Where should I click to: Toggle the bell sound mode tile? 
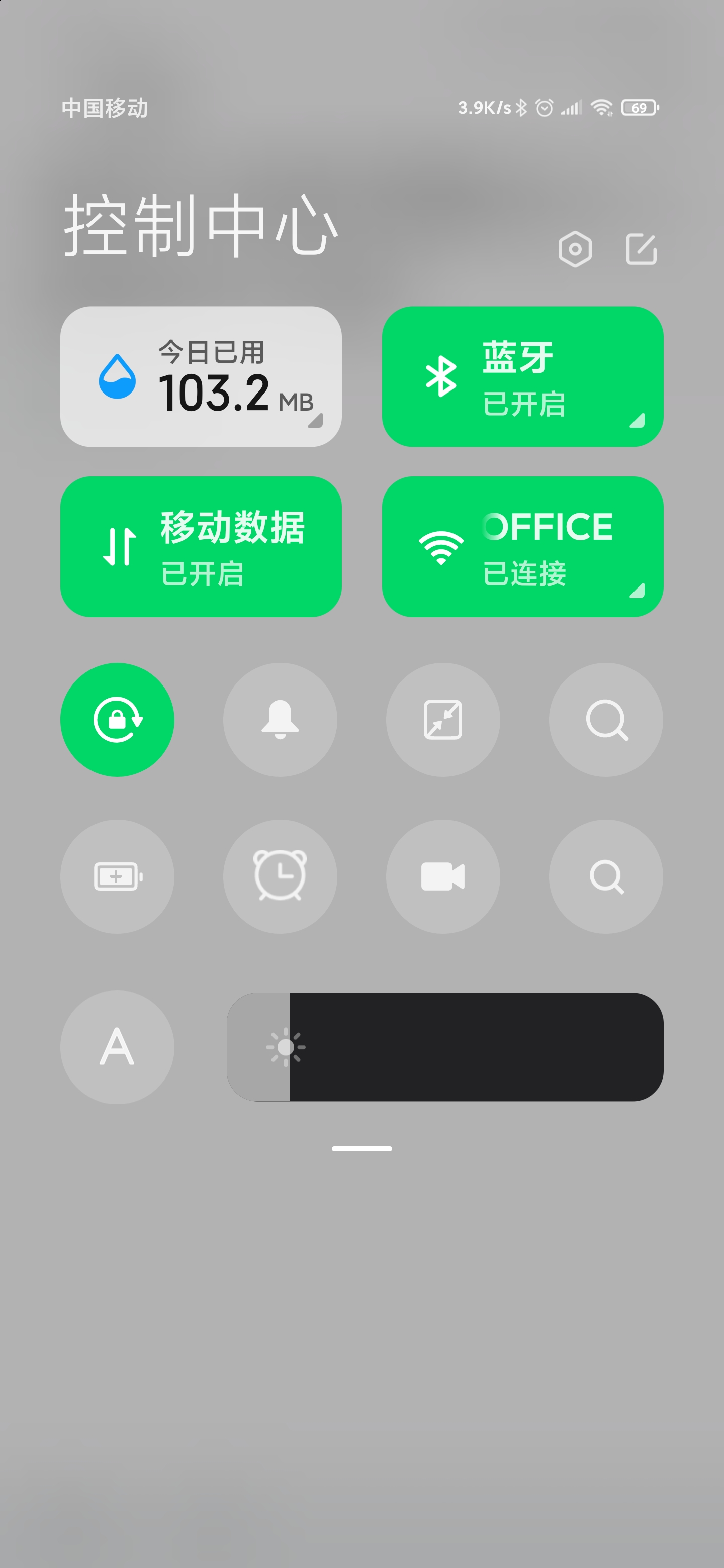280,720
